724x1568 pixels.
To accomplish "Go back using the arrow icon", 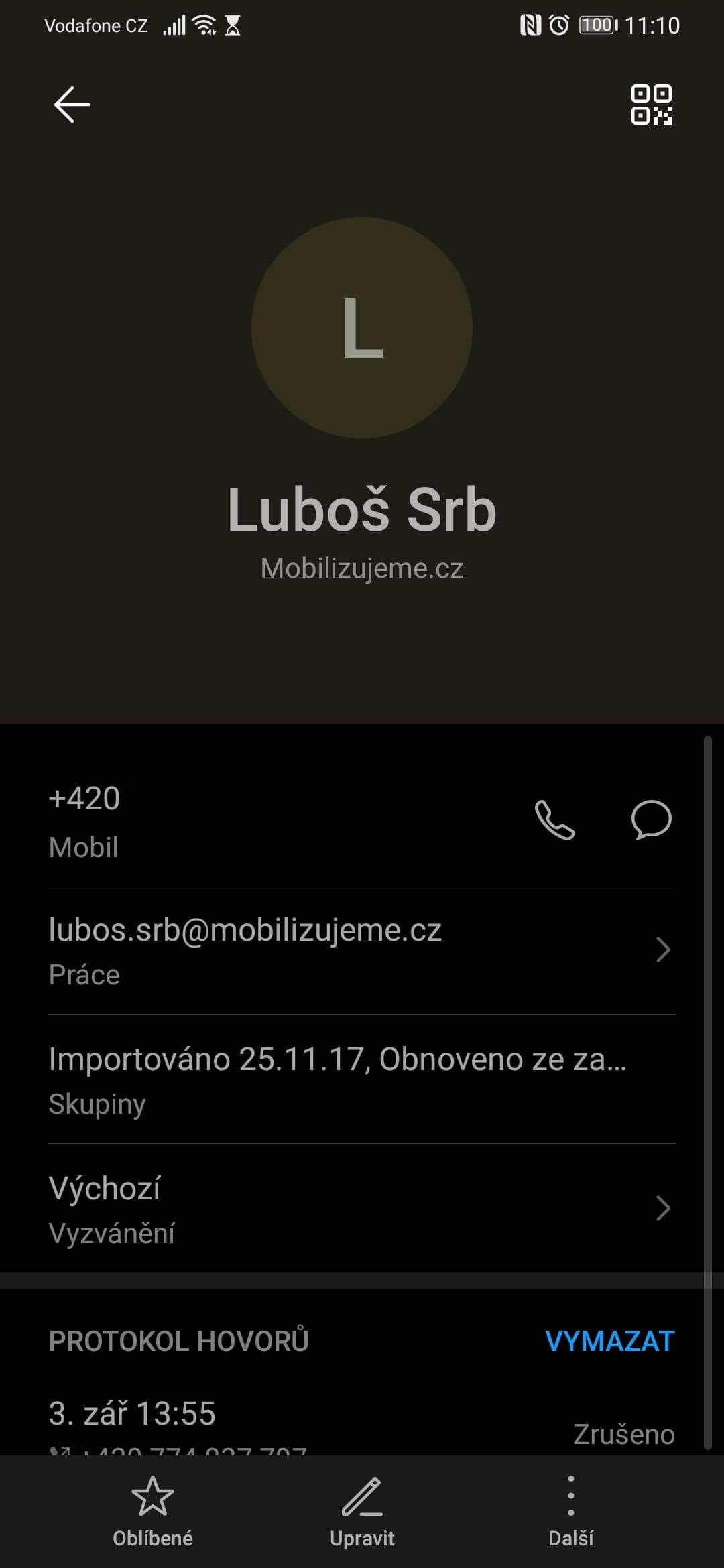I will tap(72, 105).
